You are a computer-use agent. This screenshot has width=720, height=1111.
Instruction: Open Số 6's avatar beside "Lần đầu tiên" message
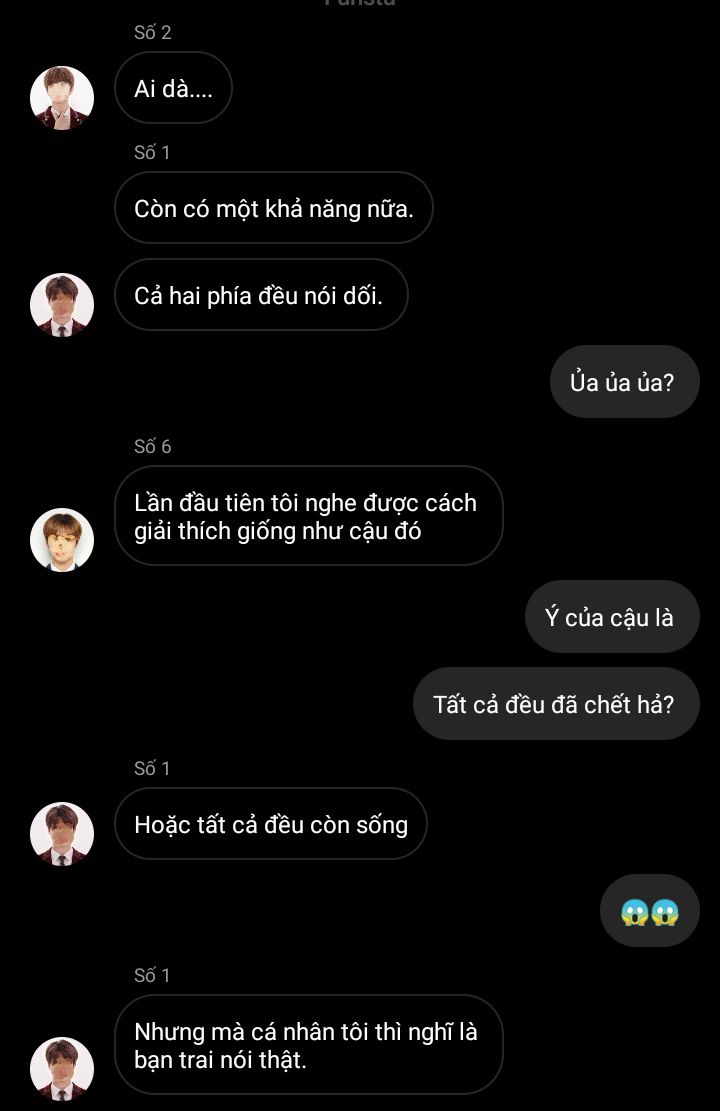point(62,540)
